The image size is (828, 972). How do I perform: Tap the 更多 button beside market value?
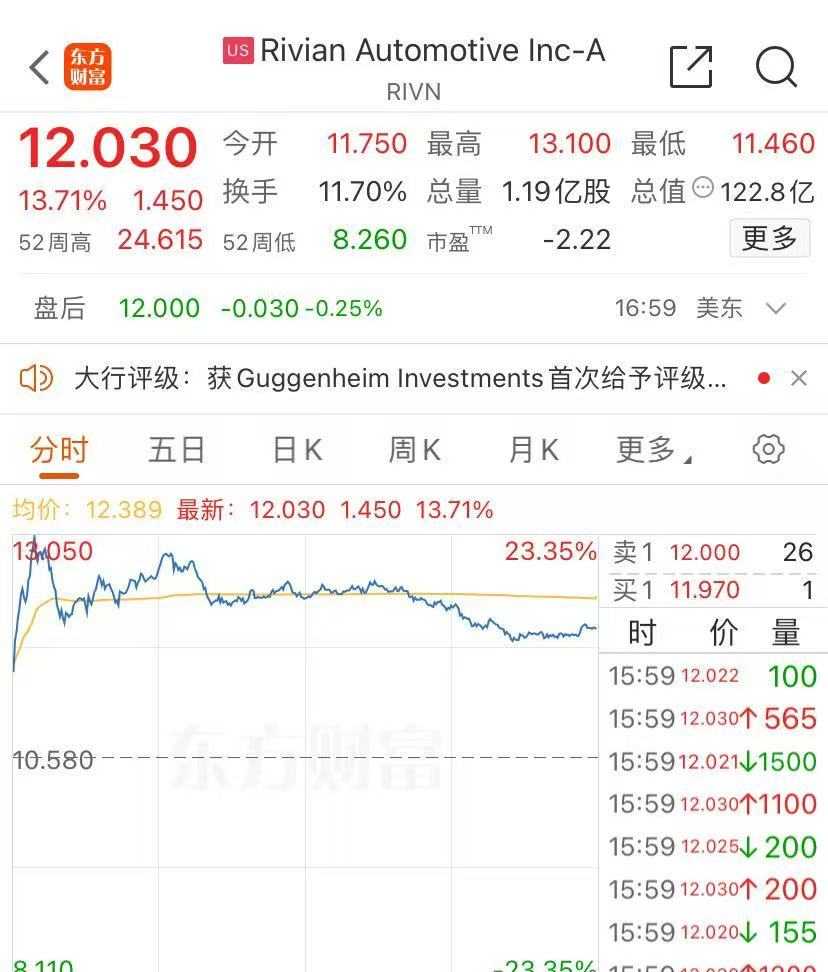coord(769,239)
